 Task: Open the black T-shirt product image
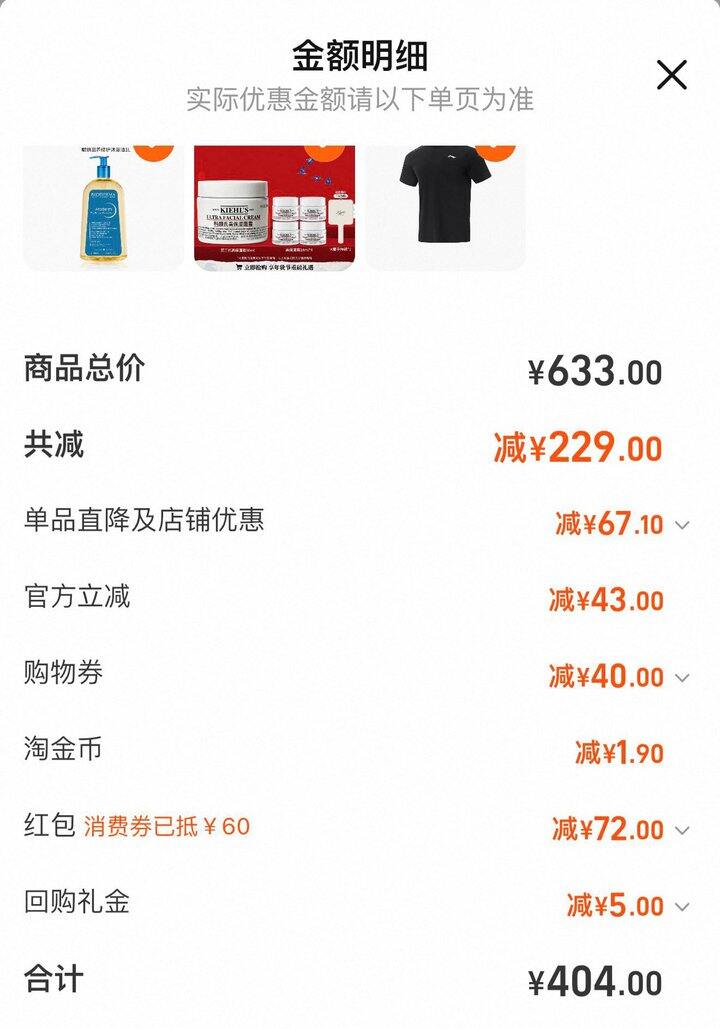pyautogui.click(x=445, y=208)
